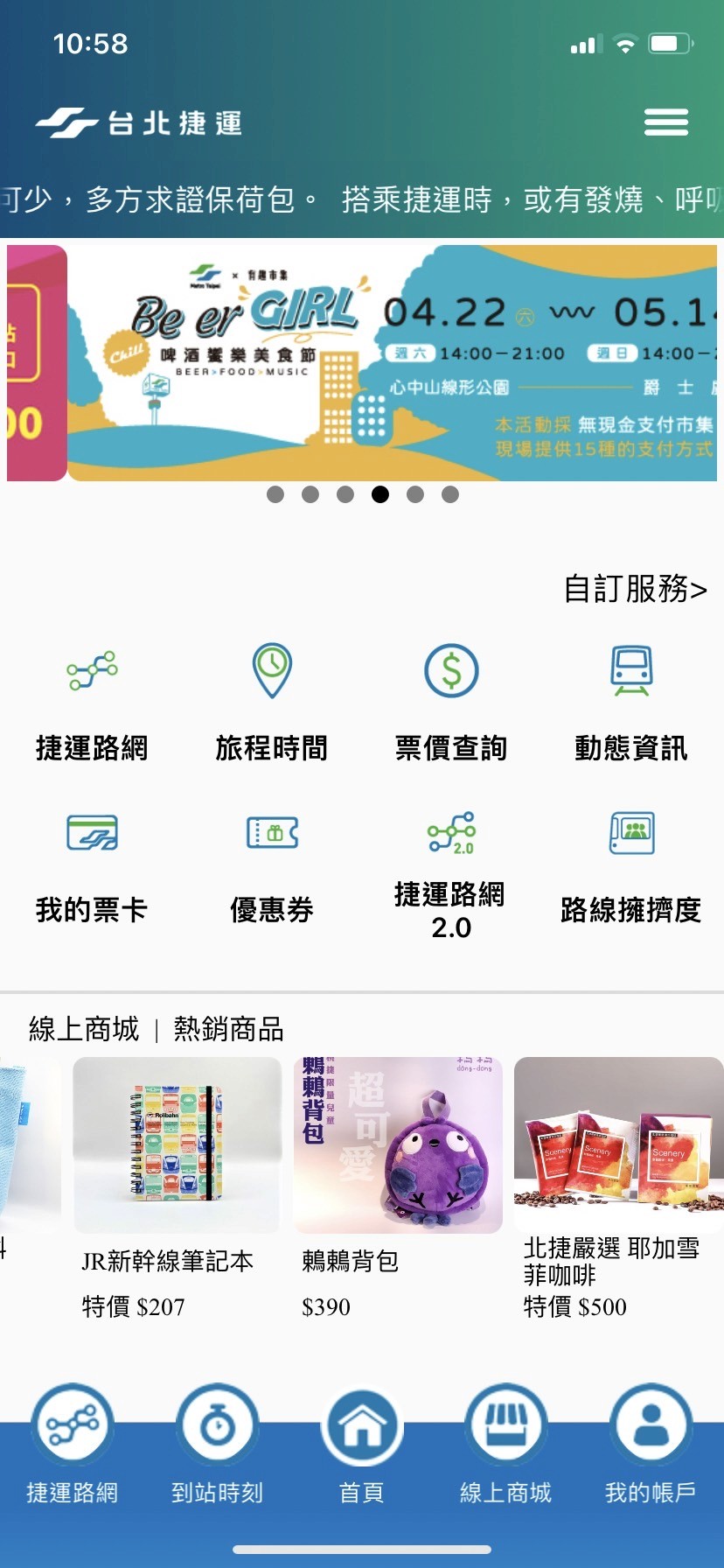Select the last banner page dot
This screenshot has height=1568, width=724.
pyautogui.click(x=450, y=494)
